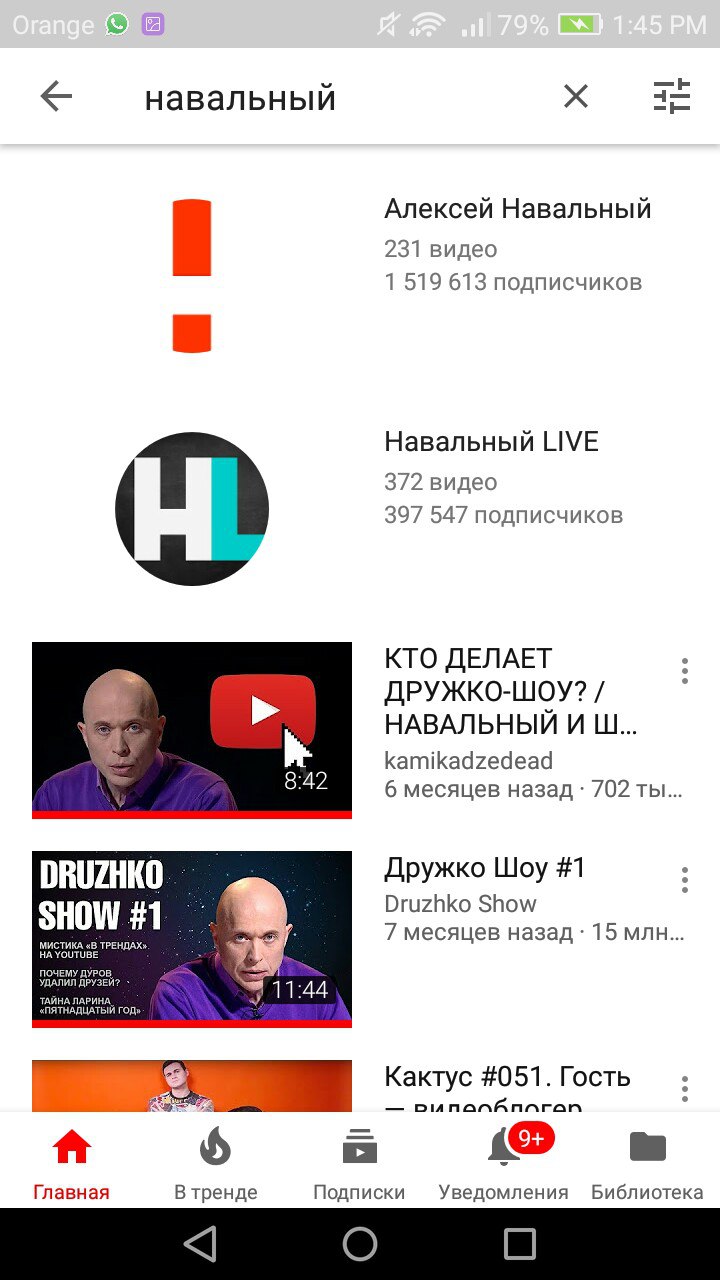The image size is (720, 1280).
Task: Open the search filters
Action: (x=672, y=97)
